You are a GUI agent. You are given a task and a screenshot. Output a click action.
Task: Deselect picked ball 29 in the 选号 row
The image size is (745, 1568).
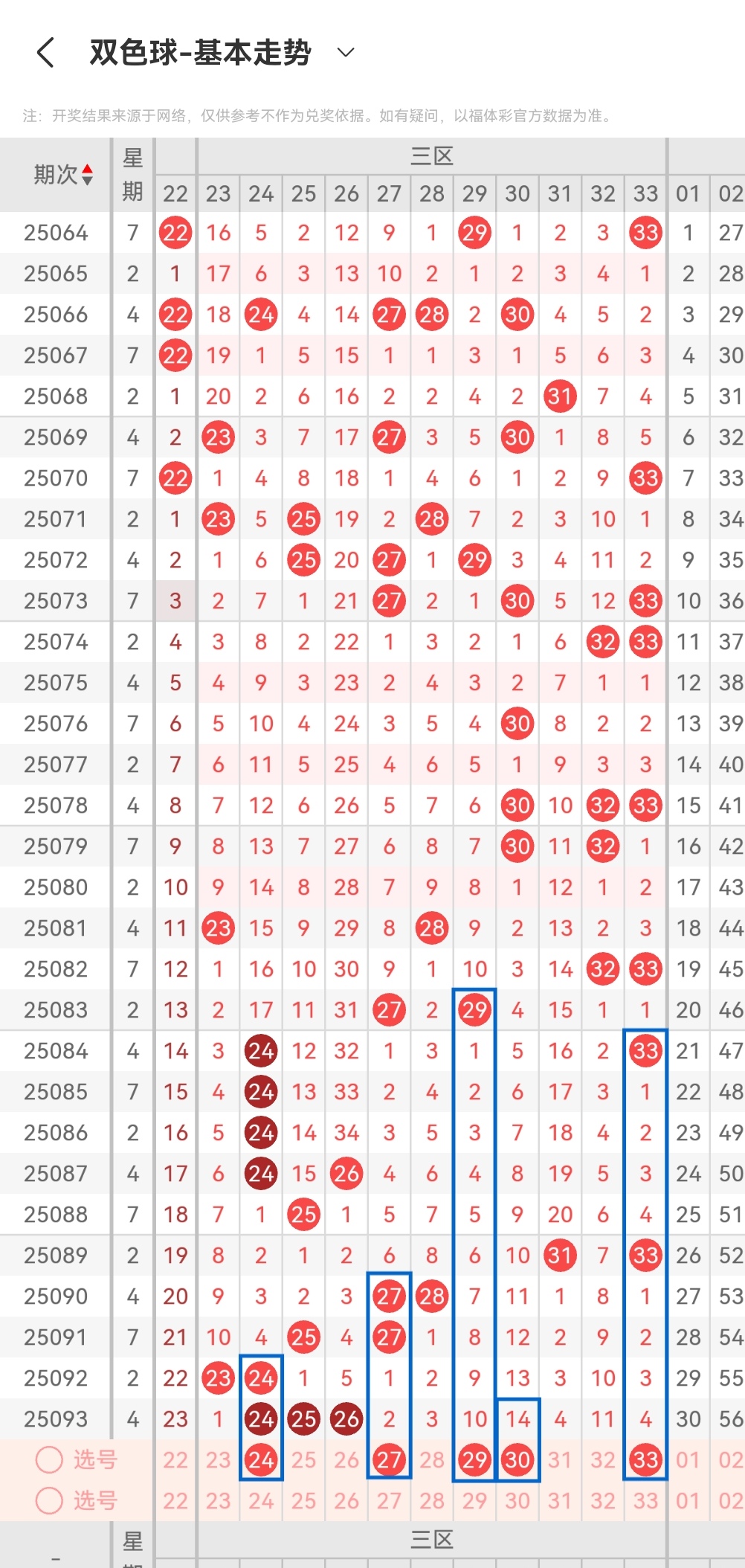click(x=474, y=1459)
